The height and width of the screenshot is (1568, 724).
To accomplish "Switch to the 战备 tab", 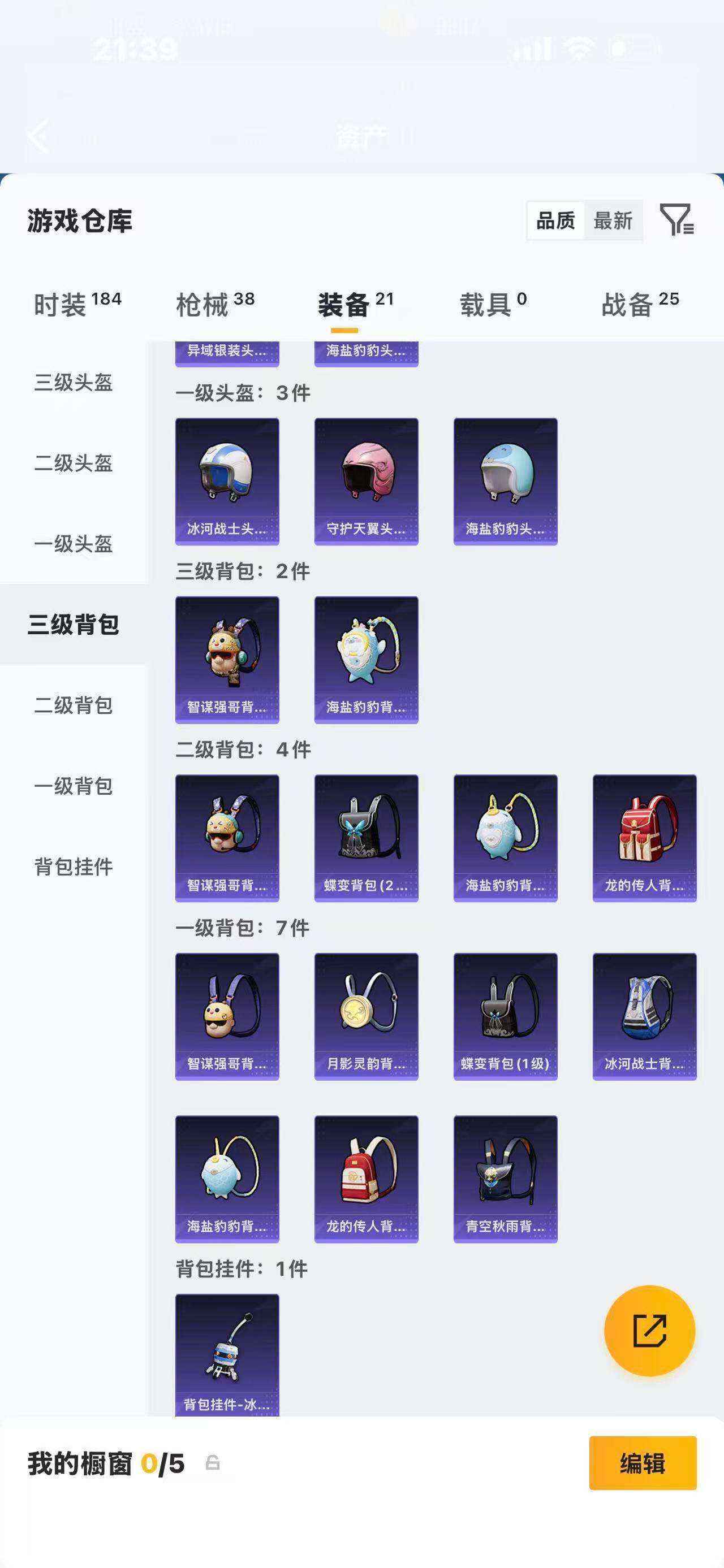I will pos(639,304).
